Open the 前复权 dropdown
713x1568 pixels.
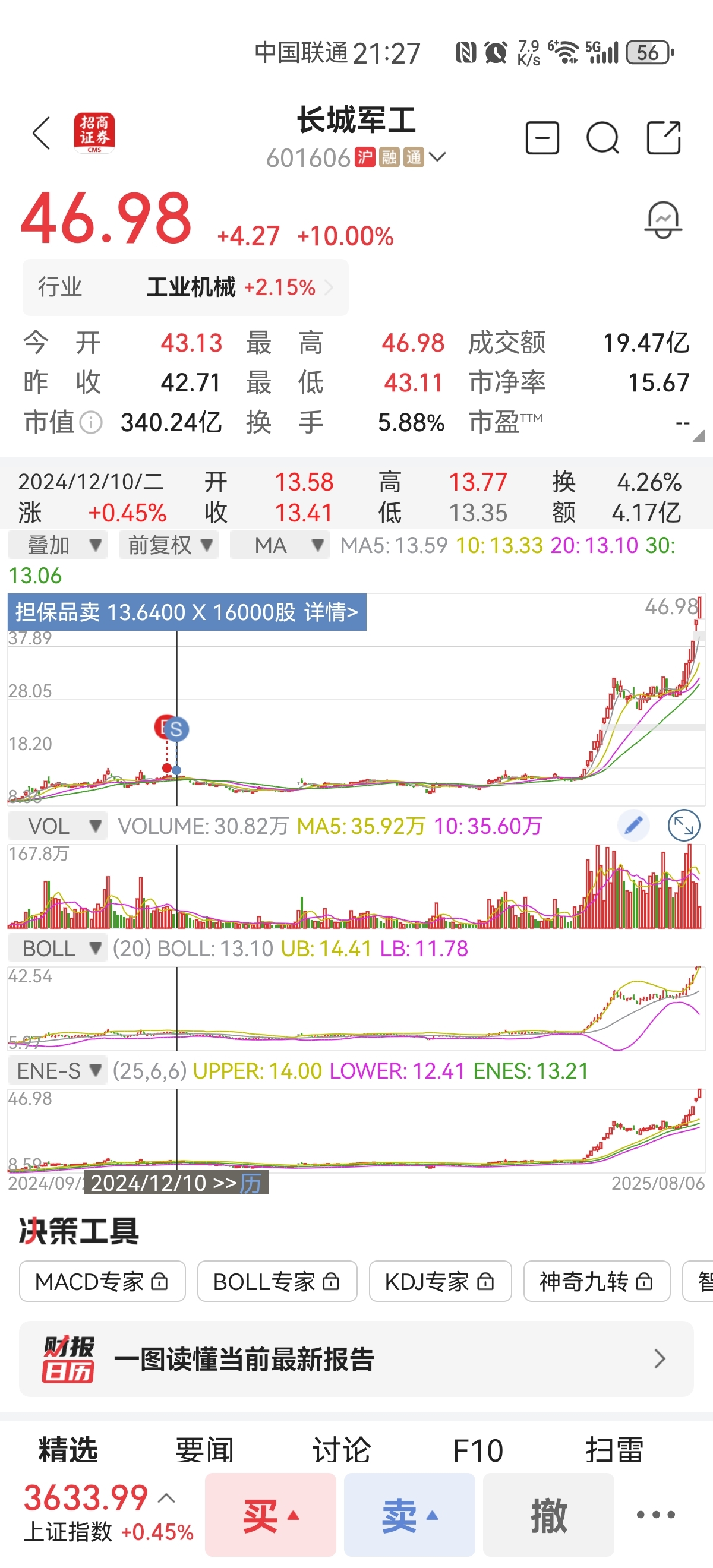point(169,545)
